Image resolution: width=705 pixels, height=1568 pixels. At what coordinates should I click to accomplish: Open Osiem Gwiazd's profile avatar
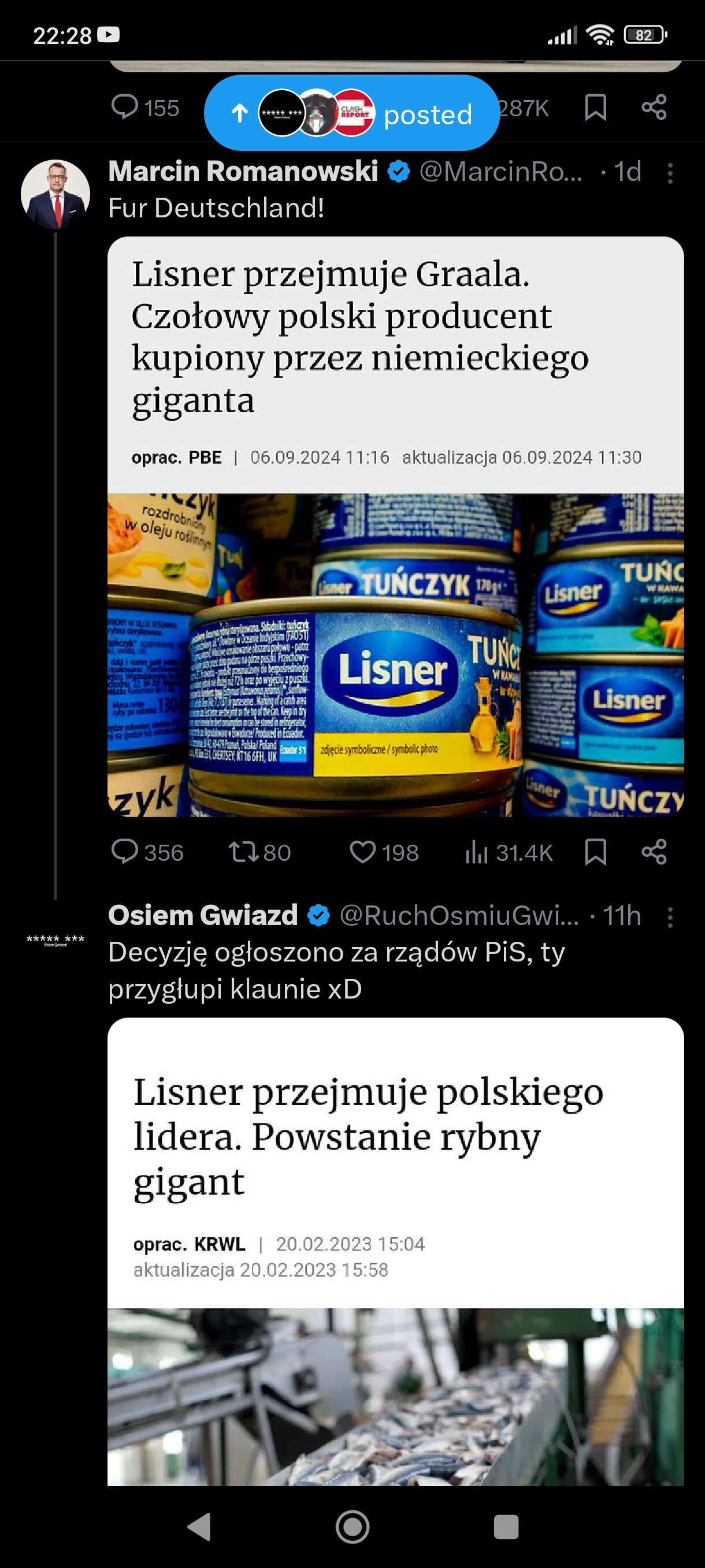tap(55, 940)
